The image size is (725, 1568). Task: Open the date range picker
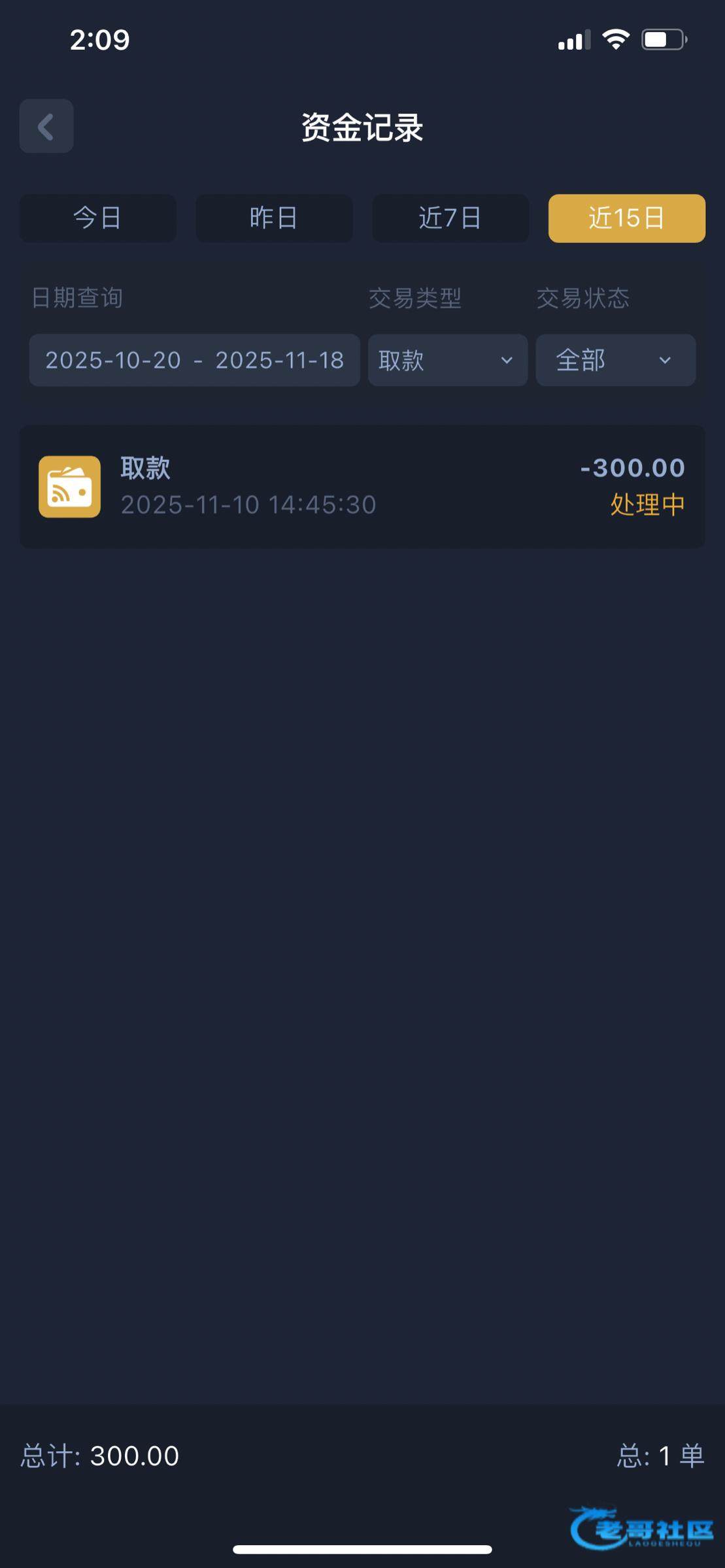195,360
